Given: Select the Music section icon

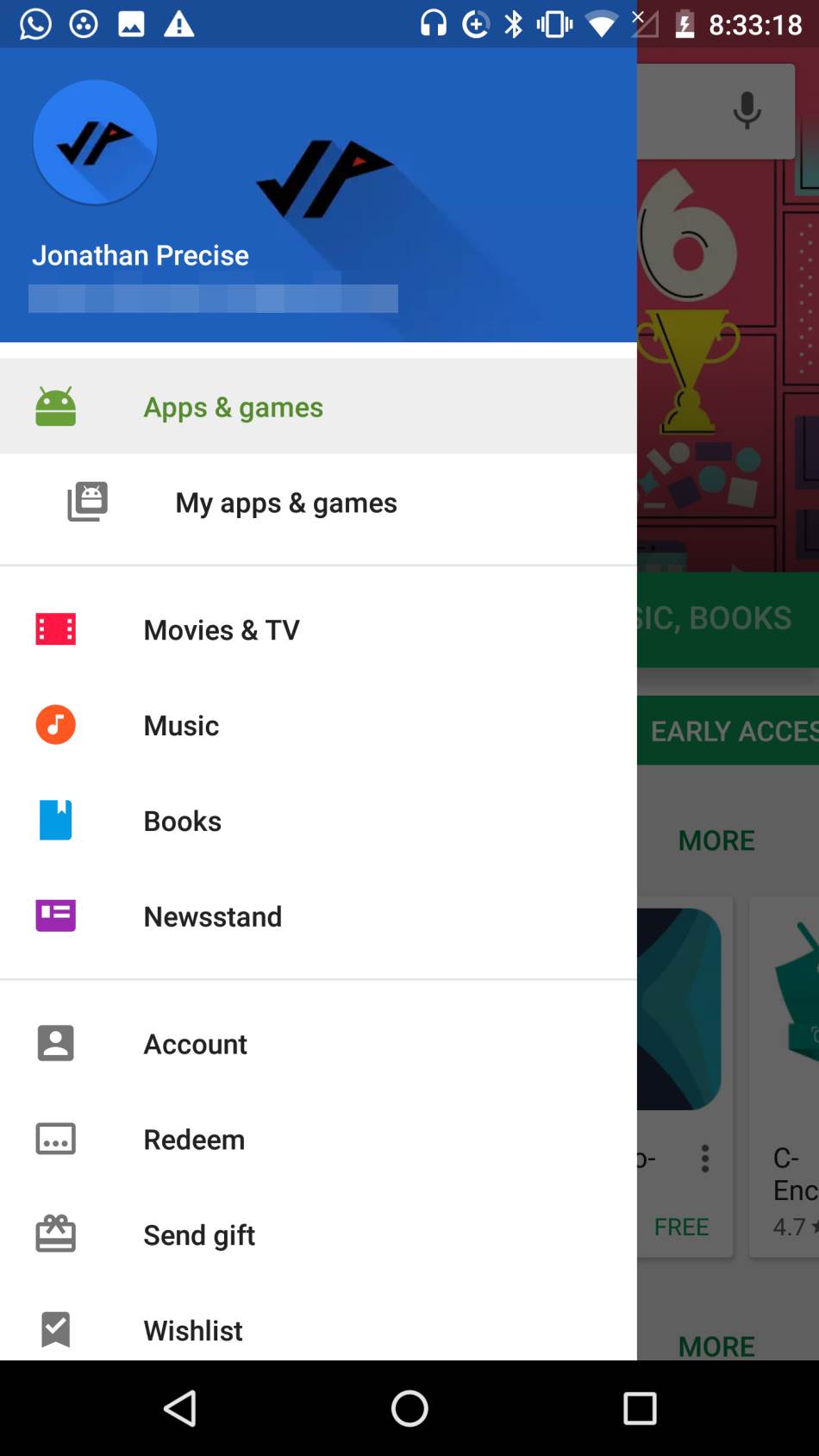Looking at the screenshot, I should coord(54,725).
